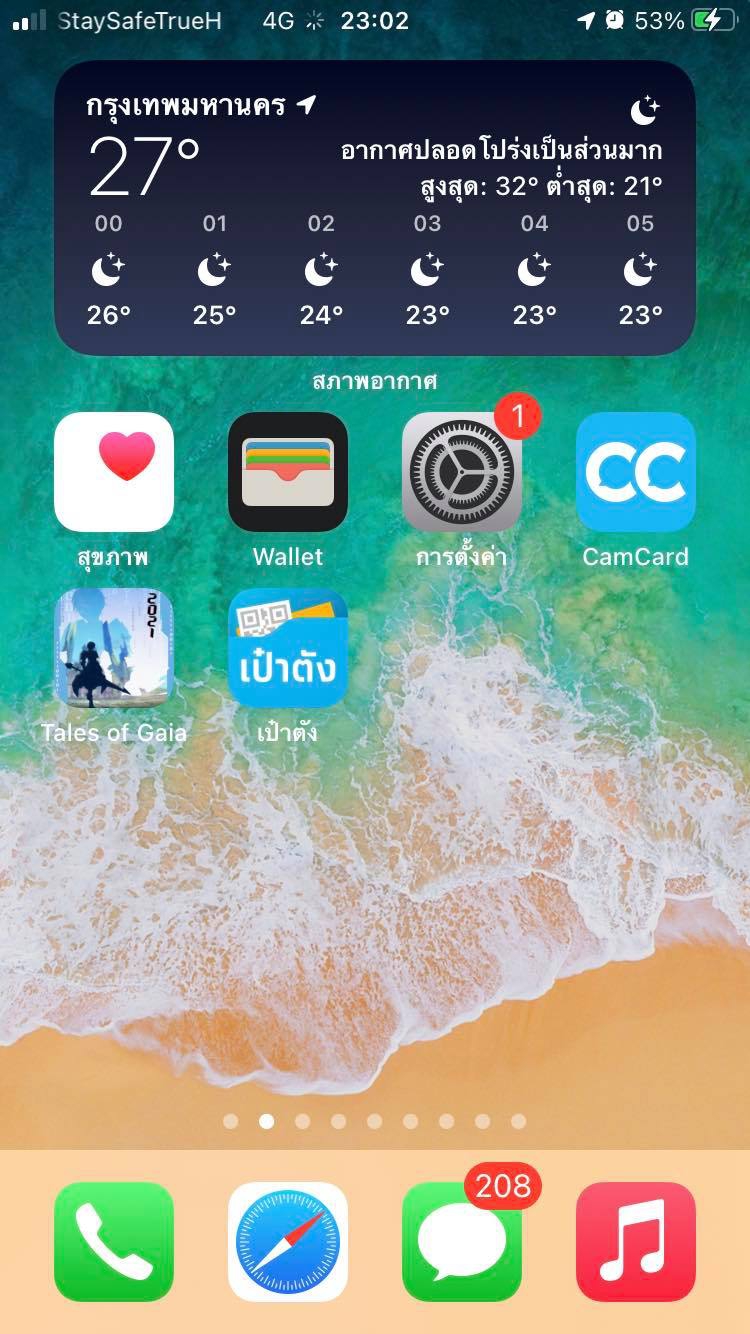Open the Health app (สุขภาพ)
This screenshot has height=1334, width=750.
coord(114,472)
